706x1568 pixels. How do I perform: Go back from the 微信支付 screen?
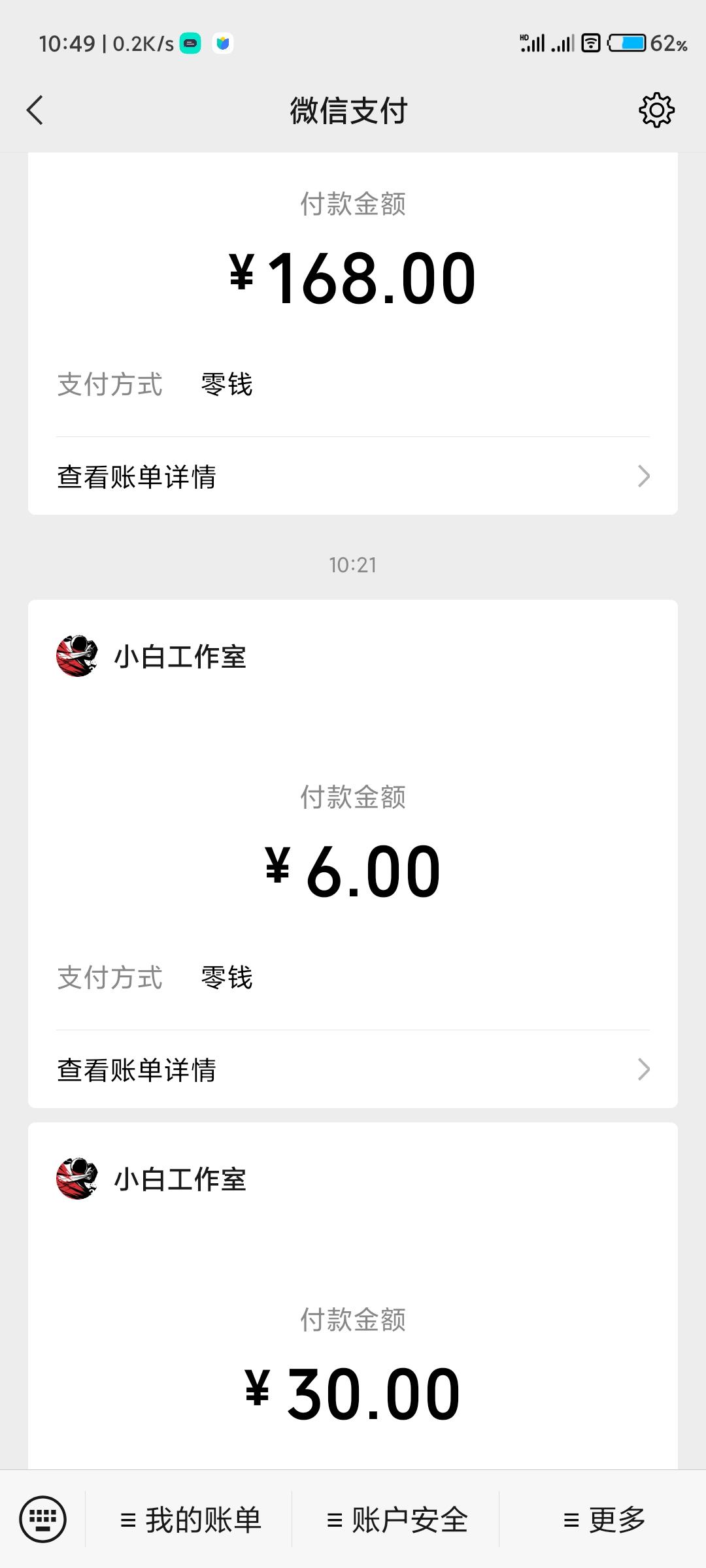(x=35, y=110)
